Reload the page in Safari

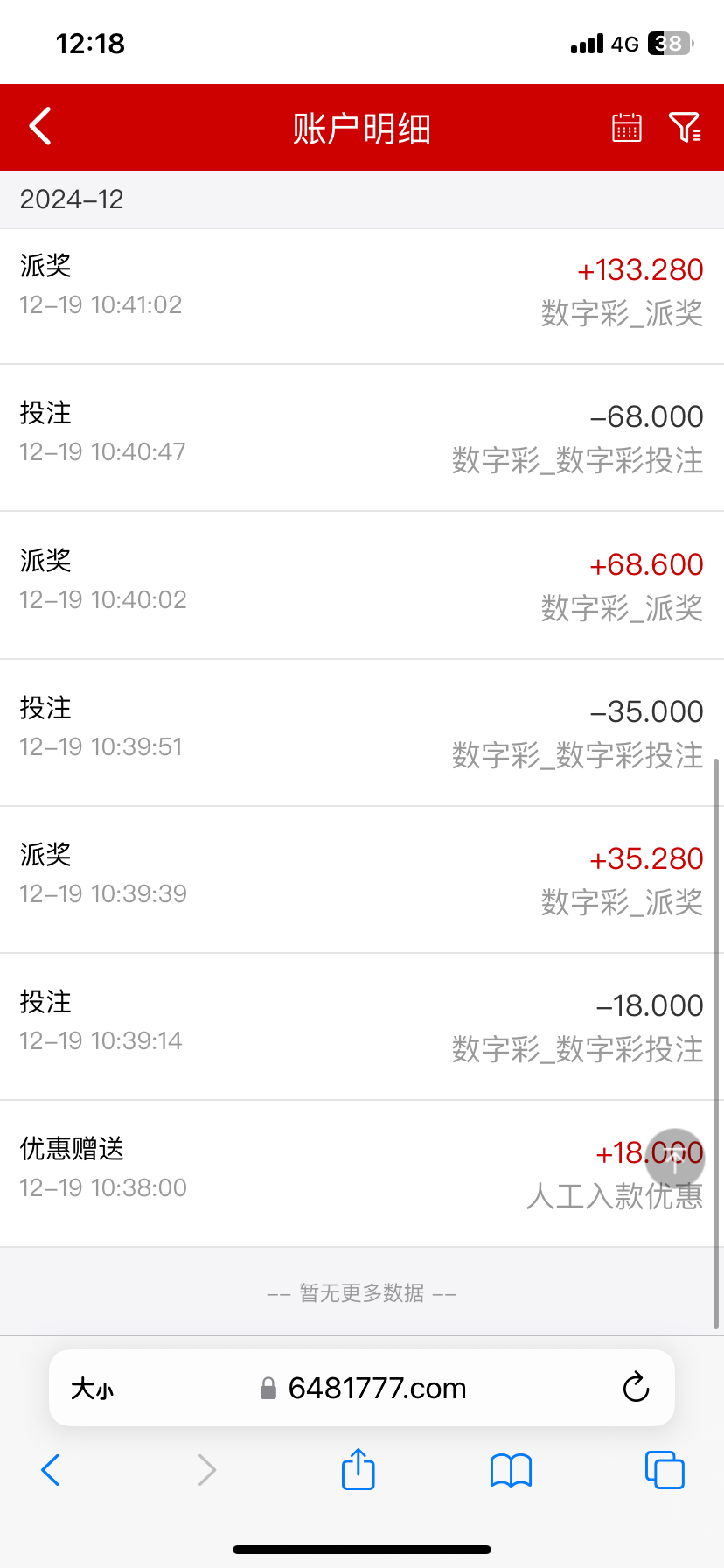pos(636,1387)
